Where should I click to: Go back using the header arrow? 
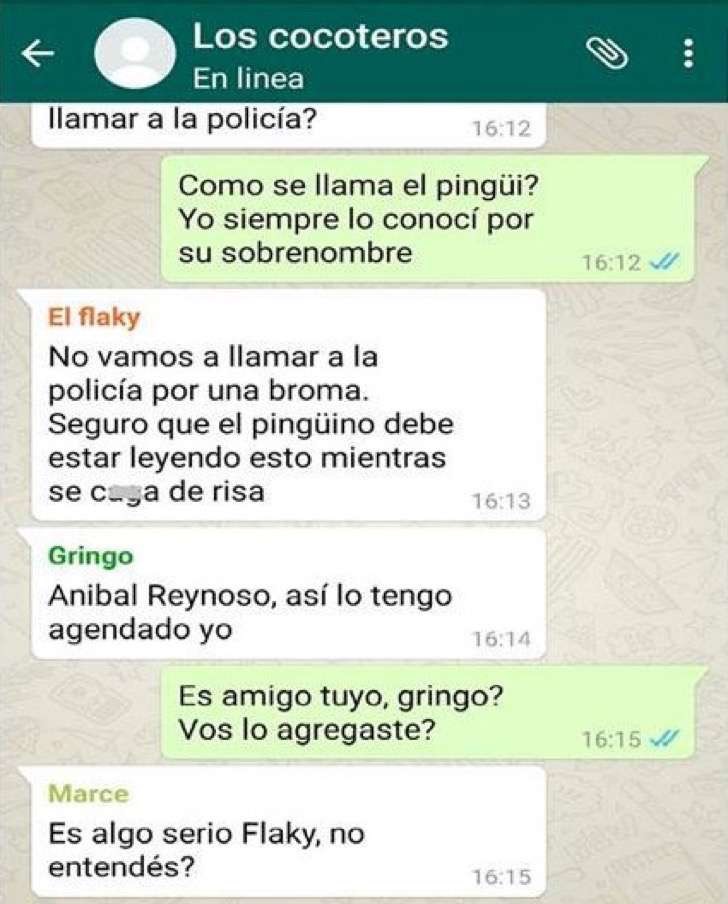38,54
